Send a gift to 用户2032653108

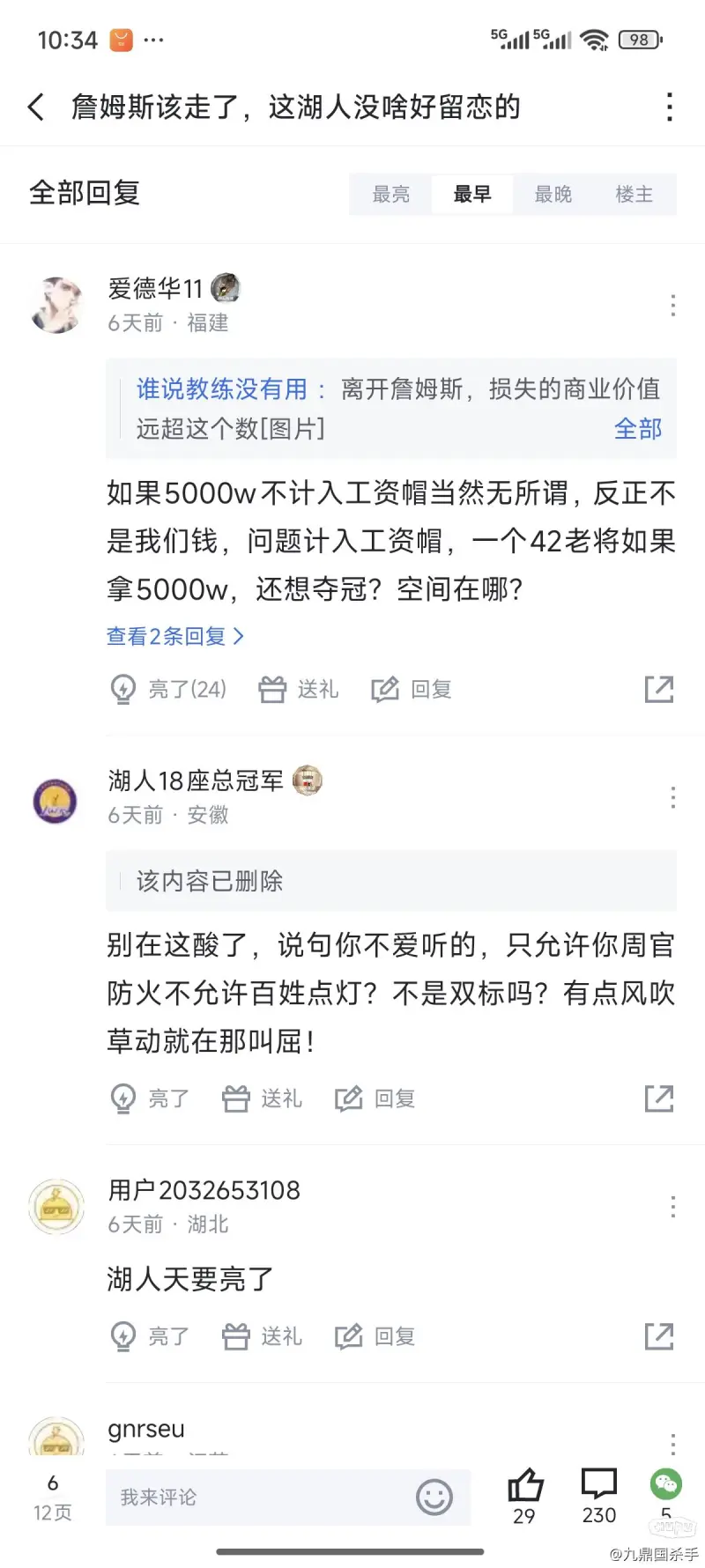tap(263, 1336)
